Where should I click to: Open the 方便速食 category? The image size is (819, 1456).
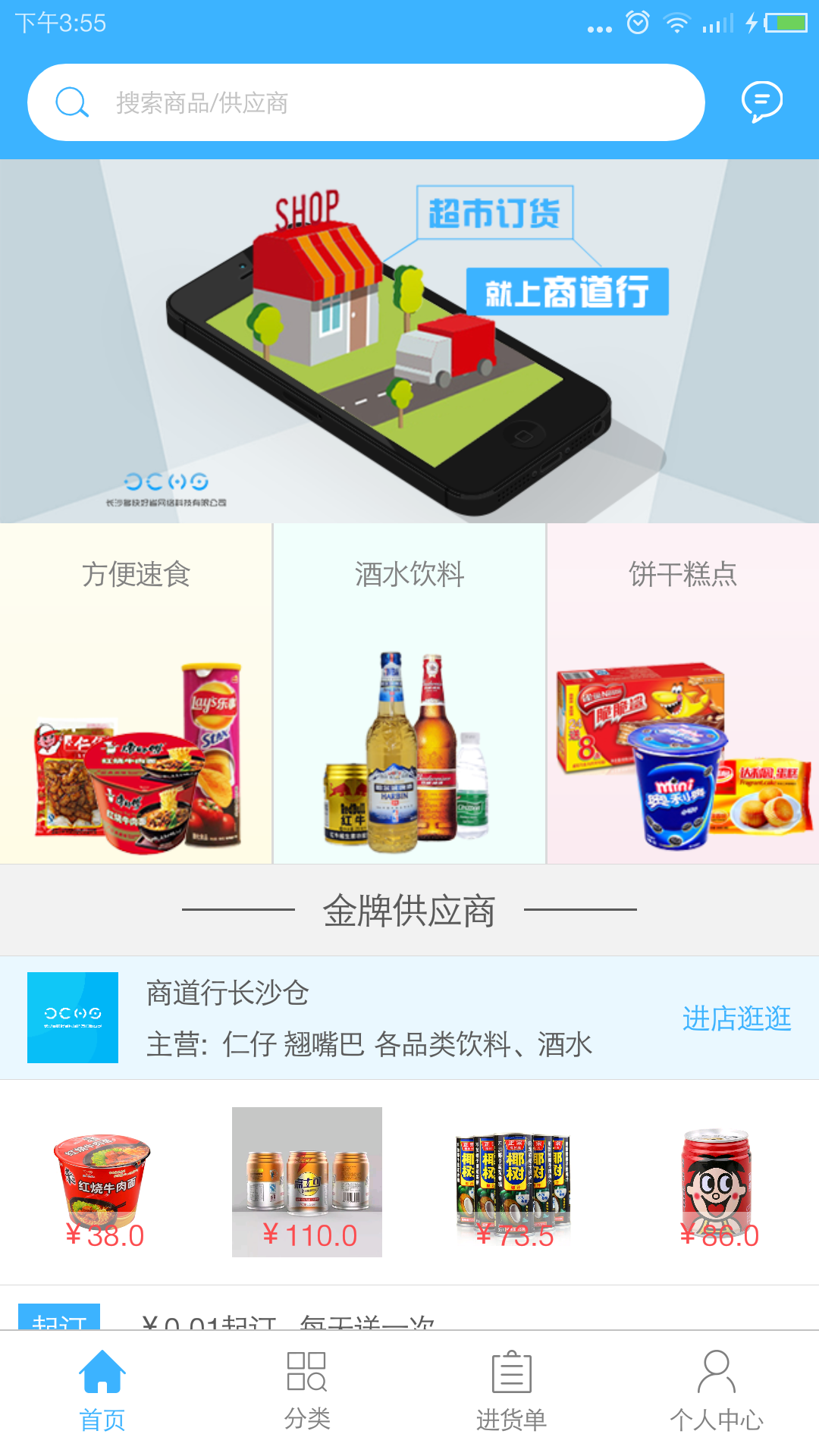point(136,694)
